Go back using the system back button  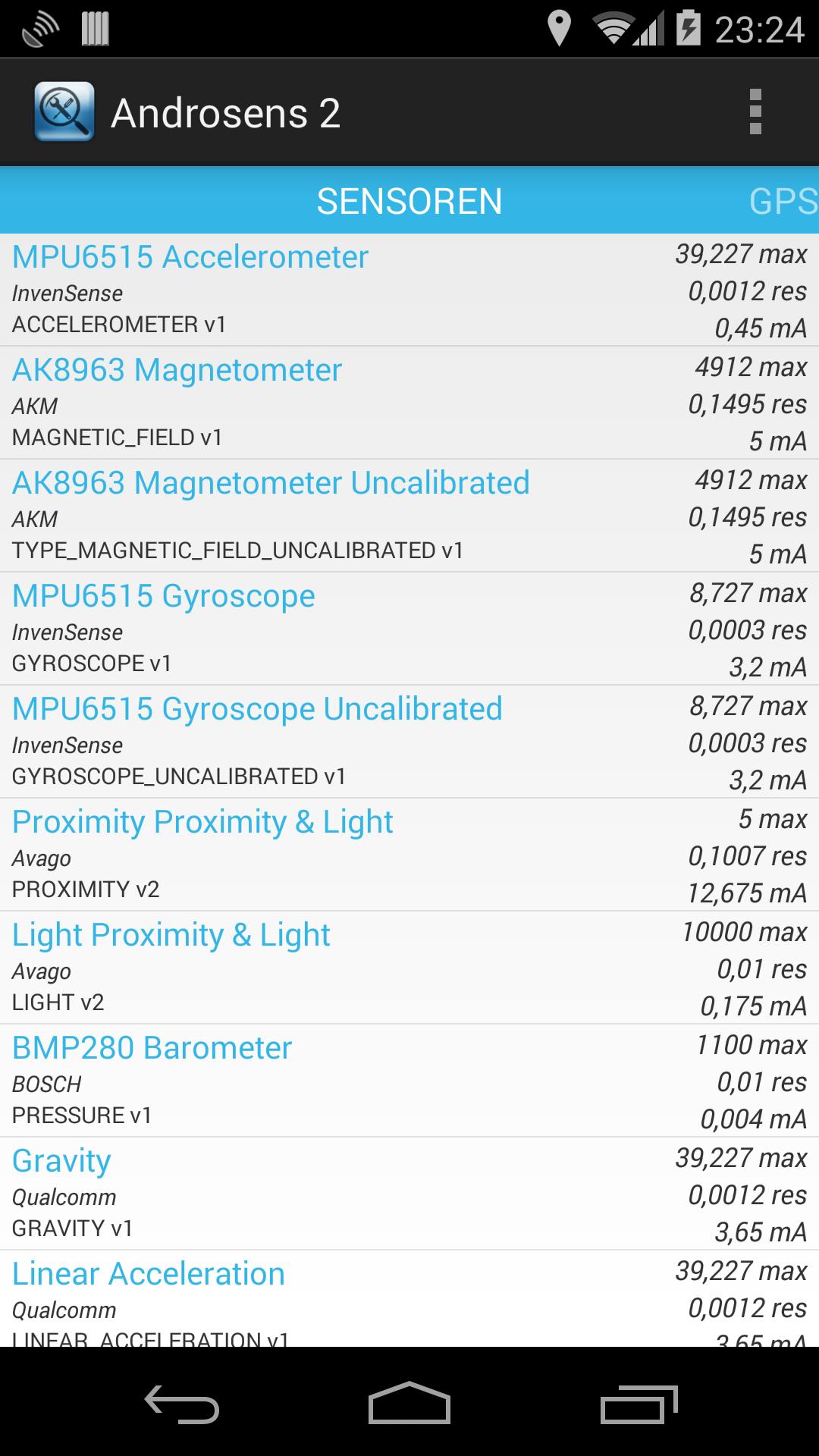(182, 1403)
